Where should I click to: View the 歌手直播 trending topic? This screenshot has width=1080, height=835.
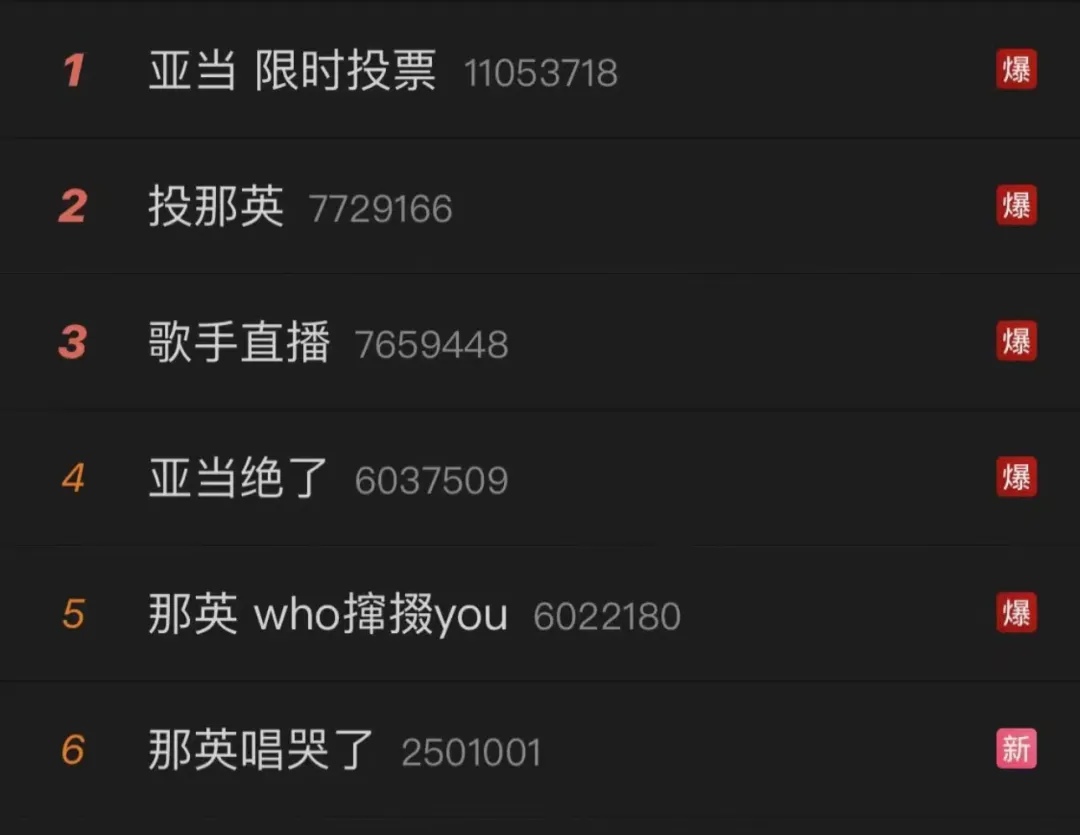tap(239, 343)
